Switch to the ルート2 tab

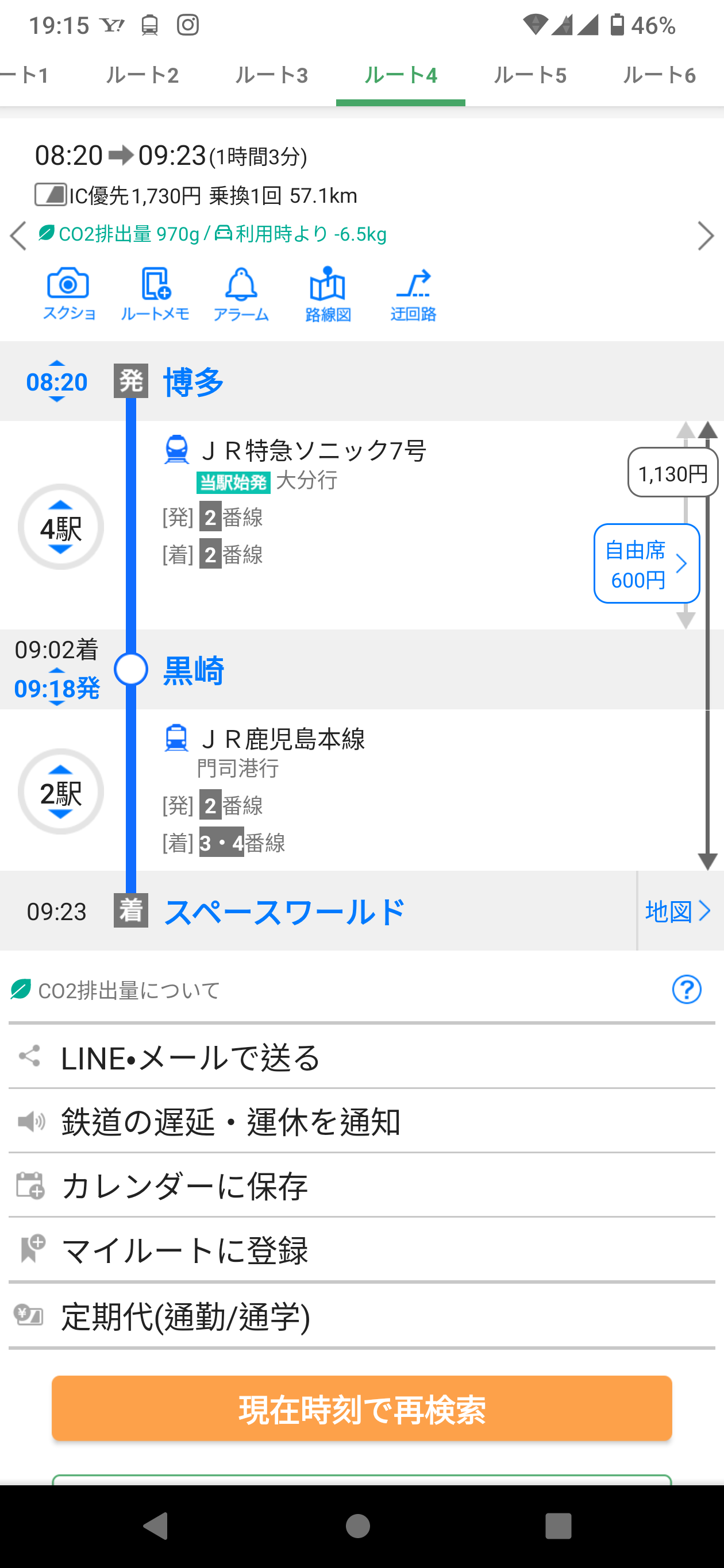tap(142, 75)
